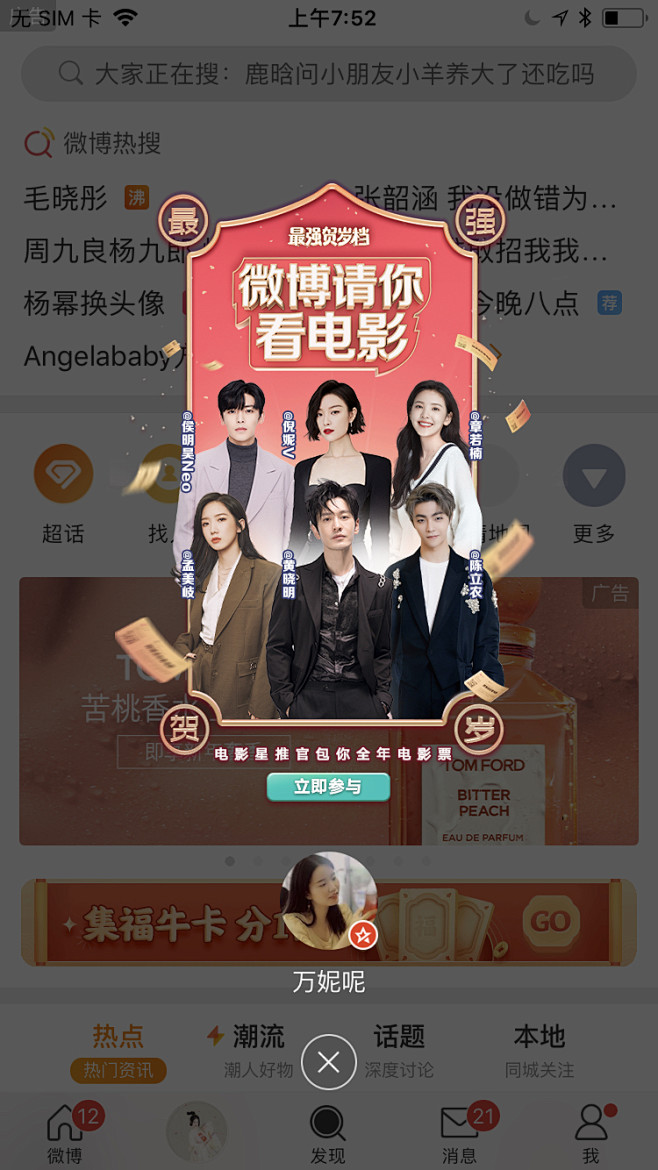Screen dimensions: 658x1170
Task: Open the search box at the top
Action: point(328,74)
